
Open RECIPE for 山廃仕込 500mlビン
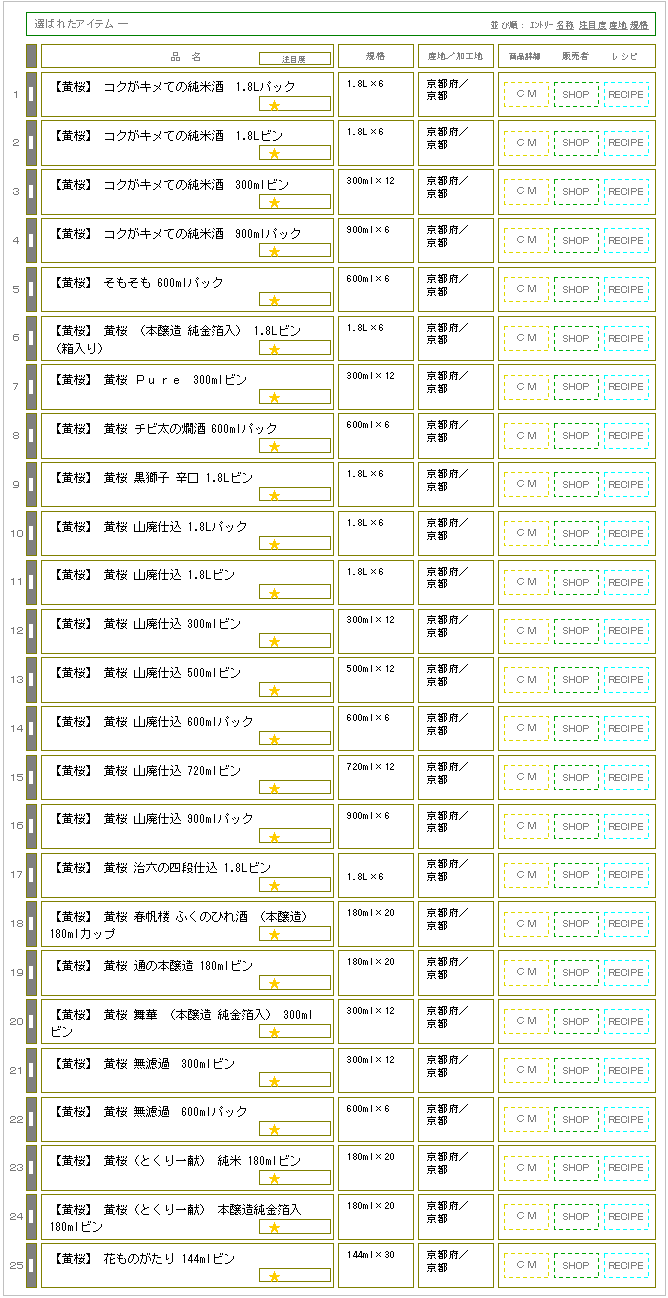tap(626, 680)
